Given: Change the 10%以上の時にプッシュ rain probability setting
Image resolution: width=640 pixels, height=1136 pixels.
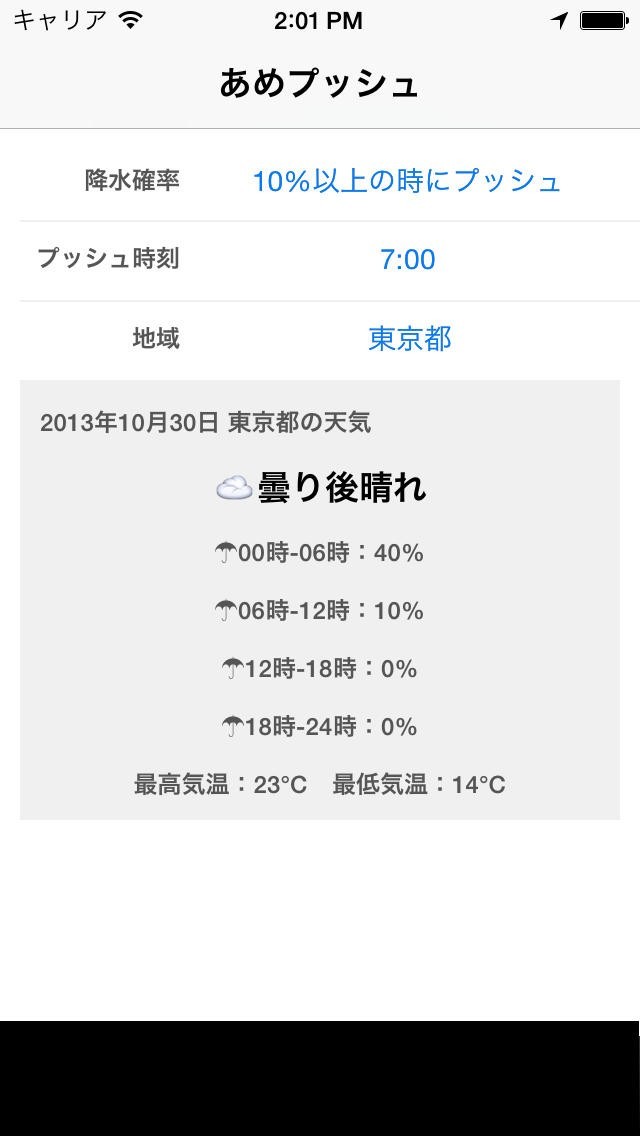Looking at the screenshot, I should [x=406, y=181].
